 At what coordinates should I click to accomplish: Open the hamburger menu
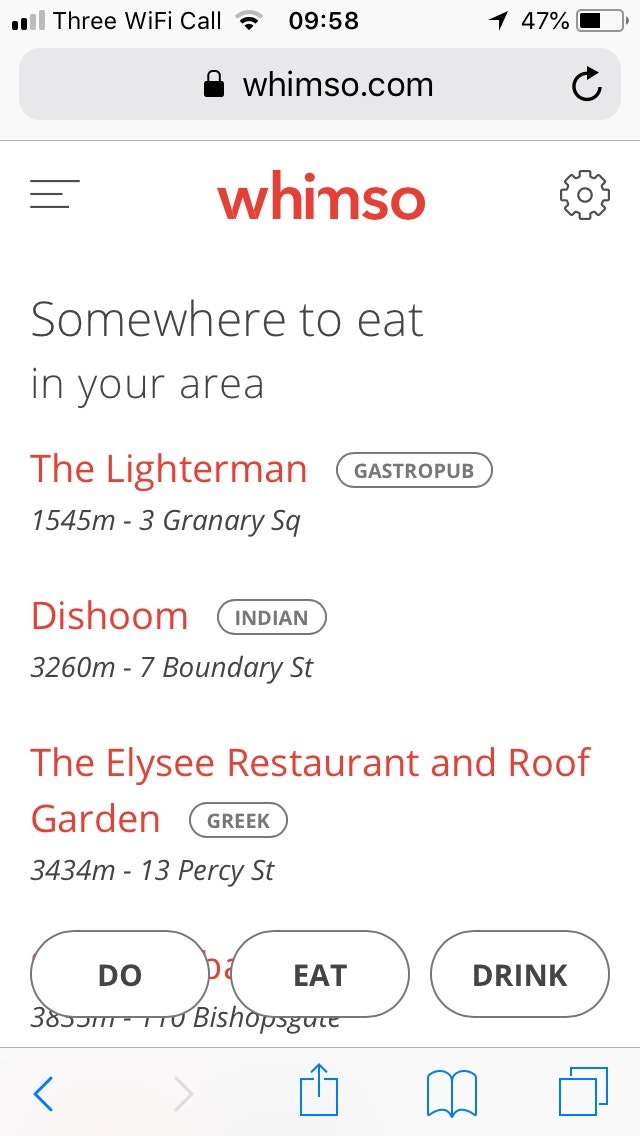coord(55,194)
